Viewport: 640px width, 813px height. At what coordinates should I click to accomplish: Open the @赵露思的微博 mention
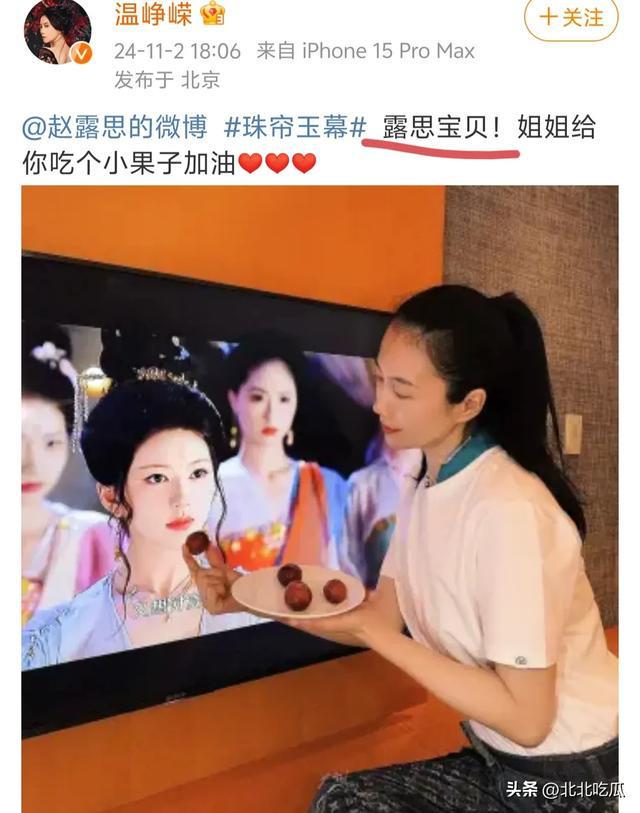pyautogui.click(x=114, y=128)
